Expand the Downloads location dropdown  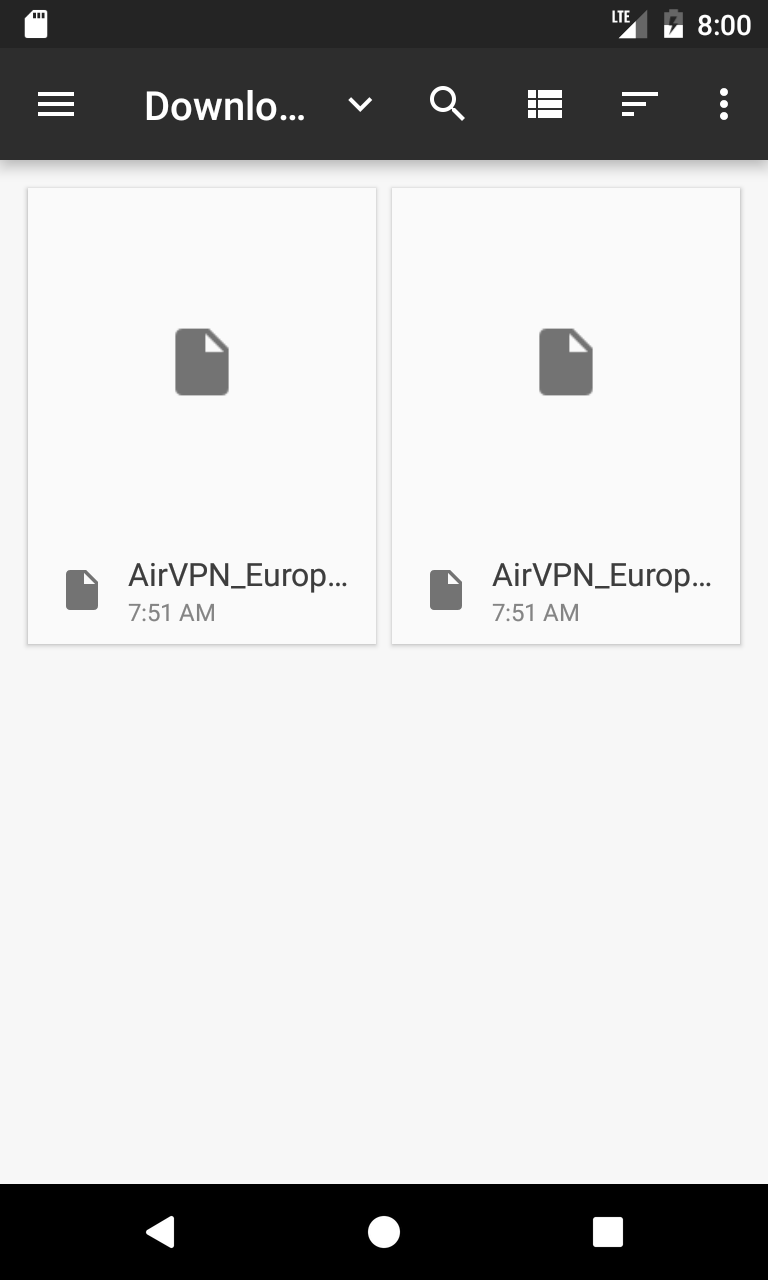(x=360, y=104)
